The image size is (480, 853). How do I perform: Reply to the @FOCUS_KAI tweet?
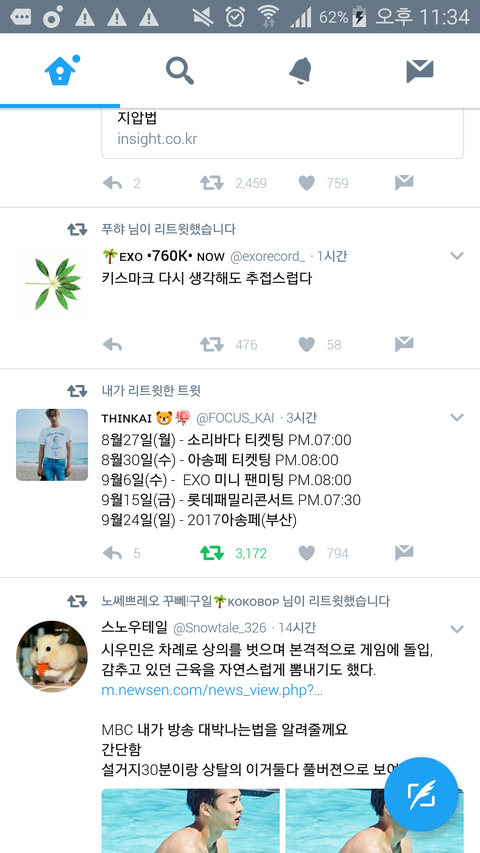(112, 553)
